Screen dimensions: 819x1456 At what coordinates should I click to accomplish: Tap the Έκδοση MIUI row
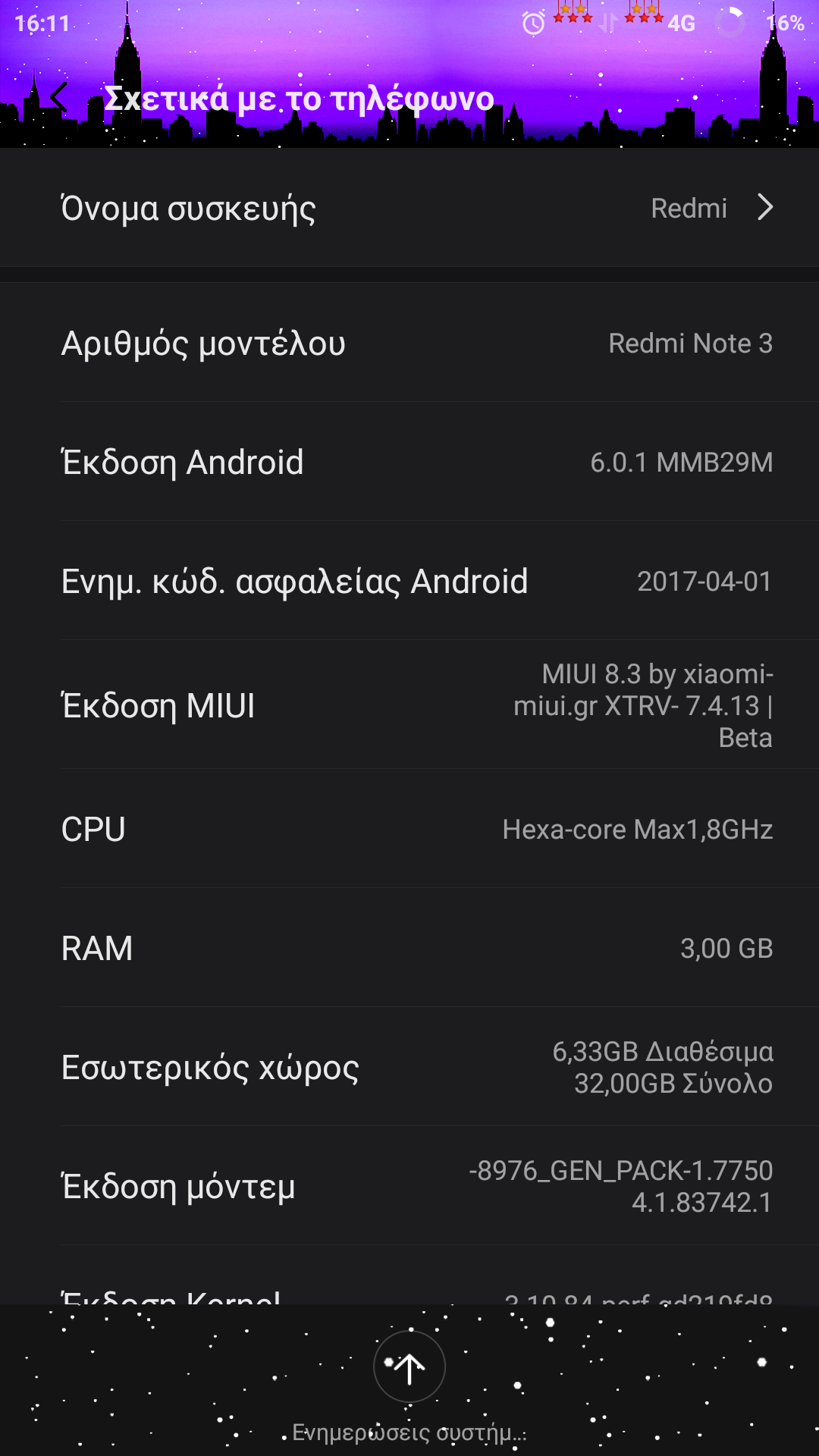[x=409, y=705]
